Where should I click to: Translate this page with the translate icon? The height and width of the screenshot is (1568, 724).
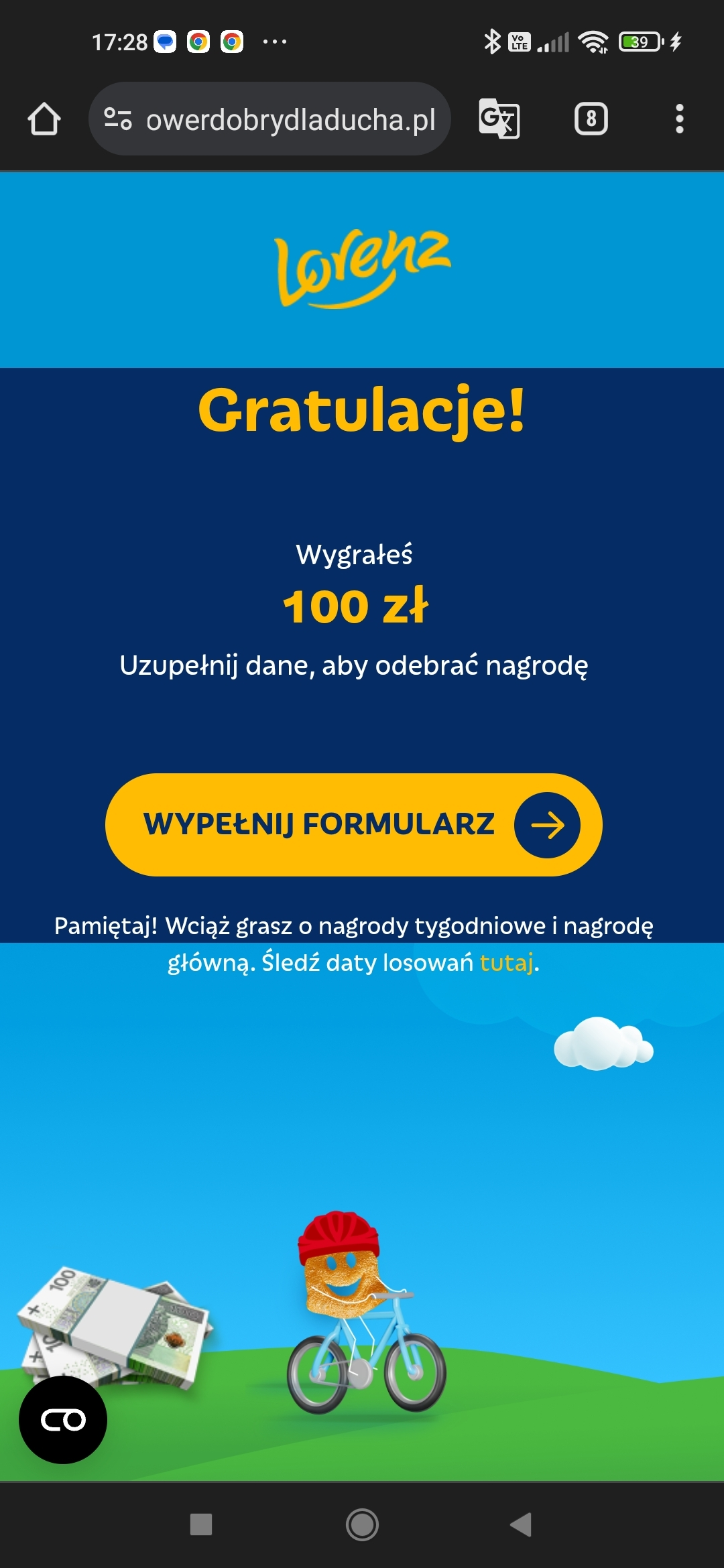pos(499,119)
